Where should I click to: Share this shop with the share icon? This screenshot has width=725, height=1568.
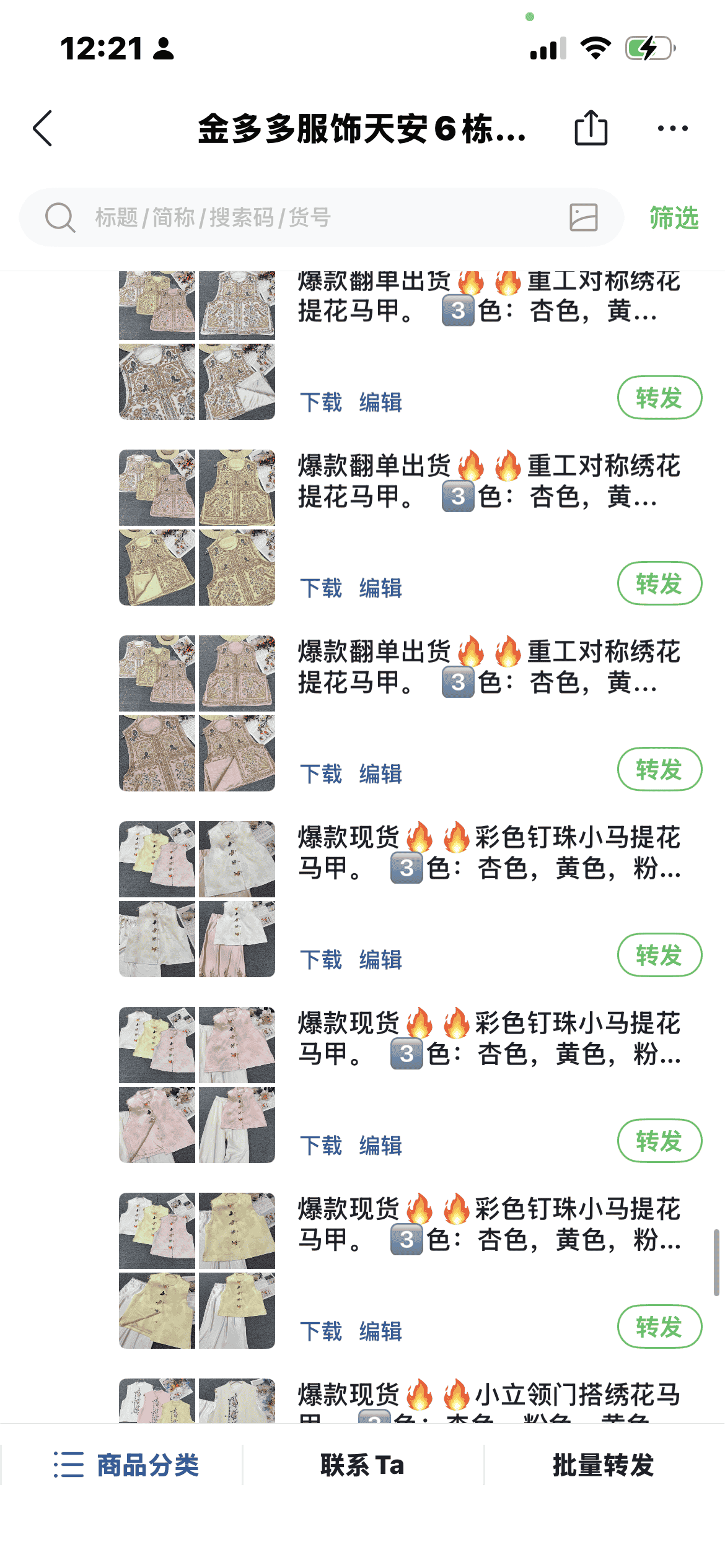[x=591, y=128]
